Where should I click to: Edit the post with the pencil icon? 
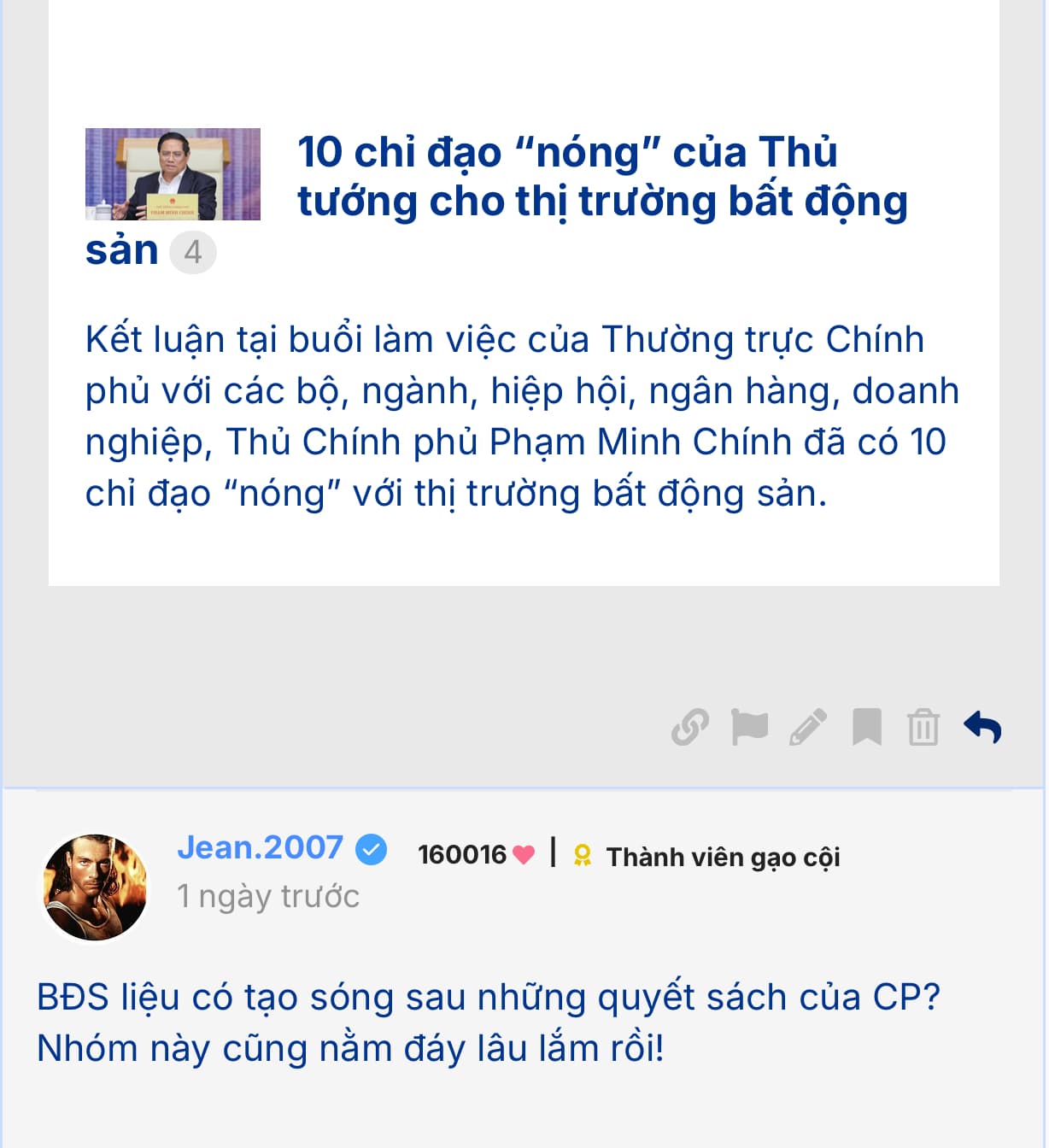point(807,728)
